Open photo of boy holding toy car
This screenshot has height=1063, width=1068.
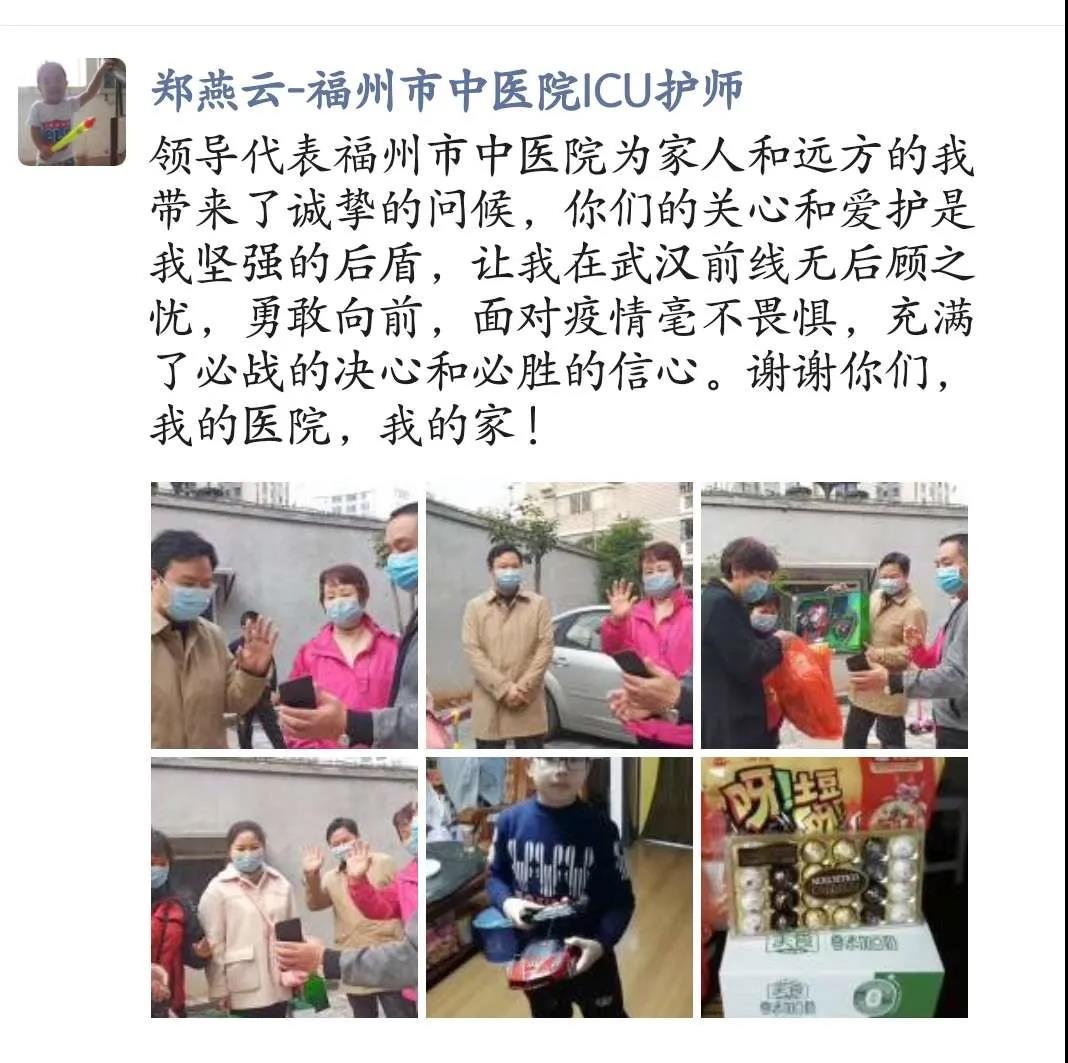click(559, 887)
